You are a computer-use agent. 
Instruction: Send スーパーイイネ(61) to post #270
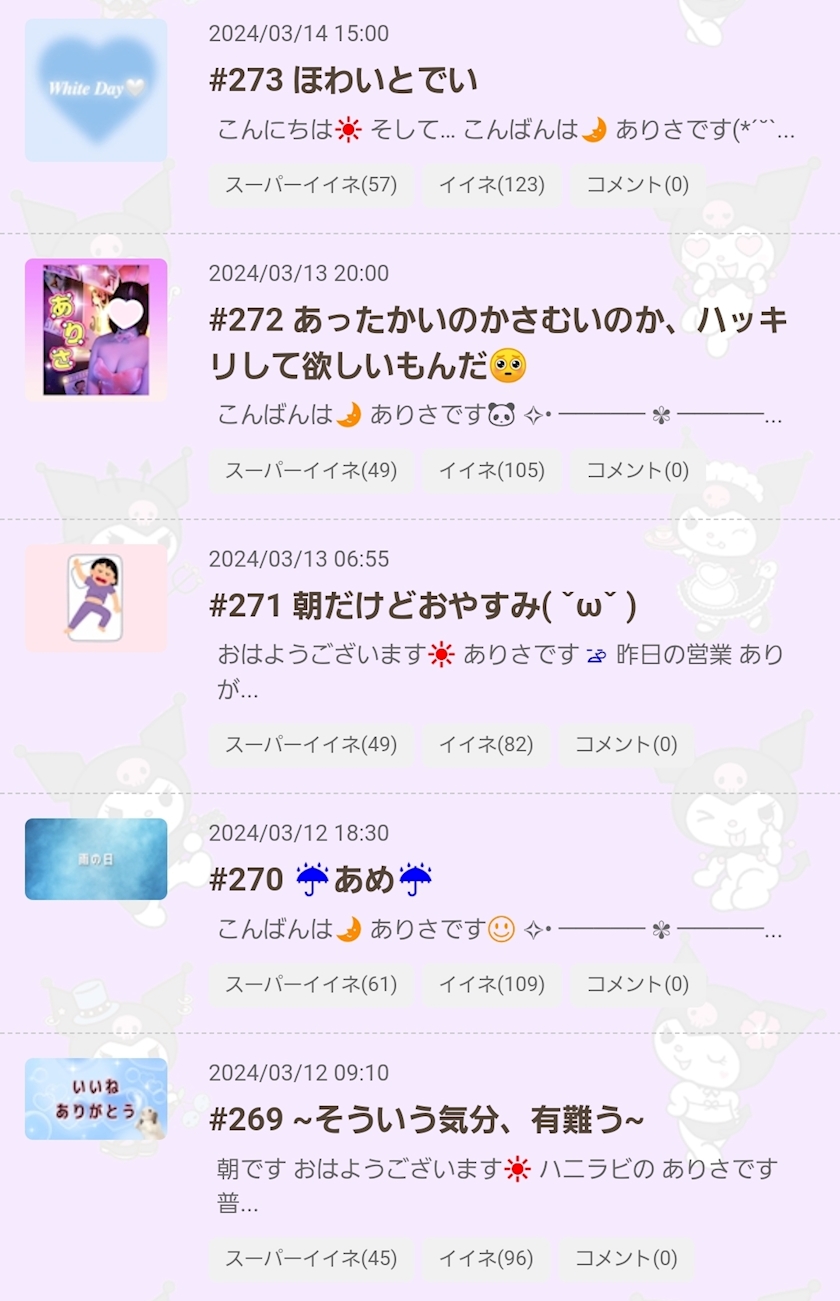[x=310, y=984]
